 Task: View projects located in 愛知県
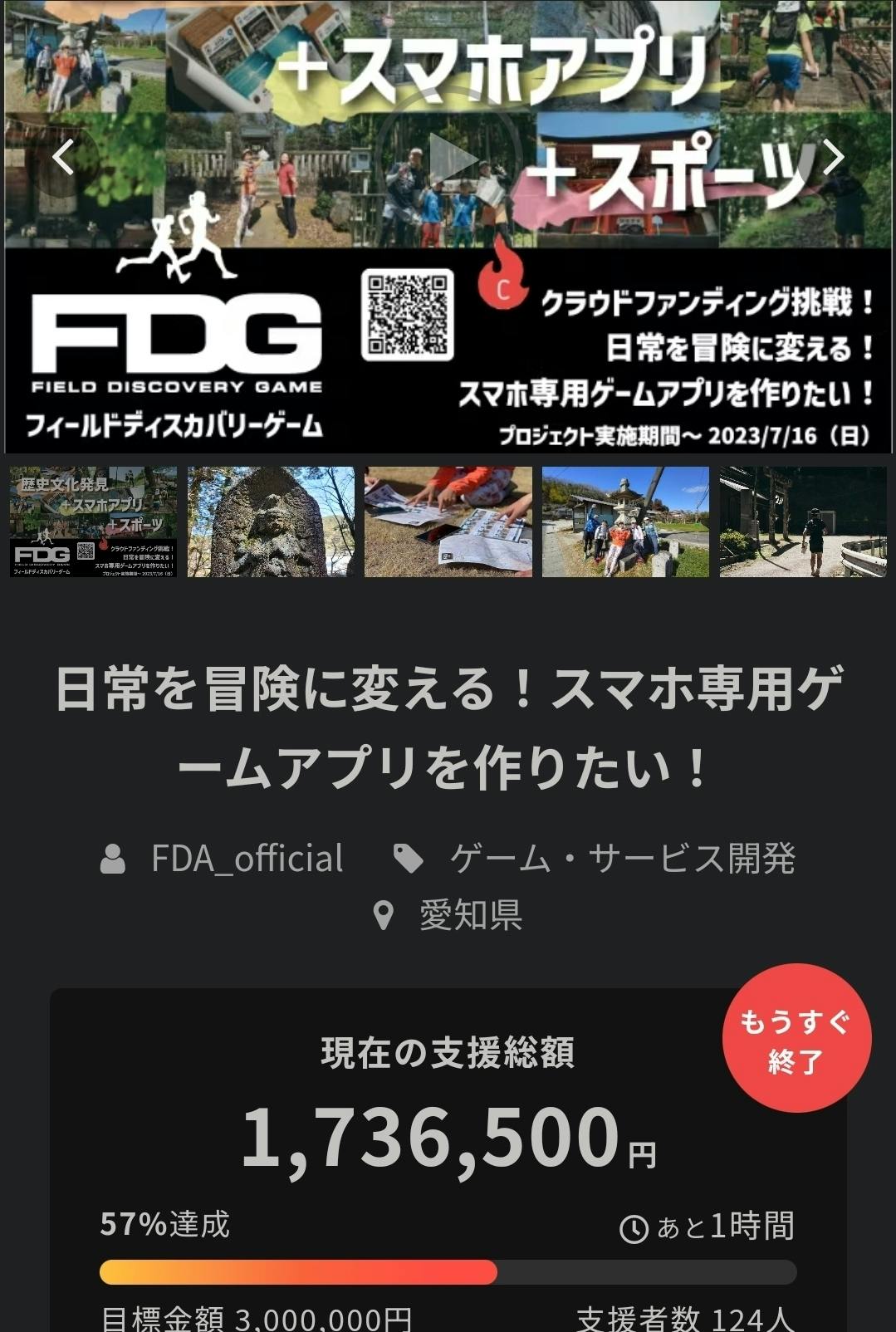470,915
